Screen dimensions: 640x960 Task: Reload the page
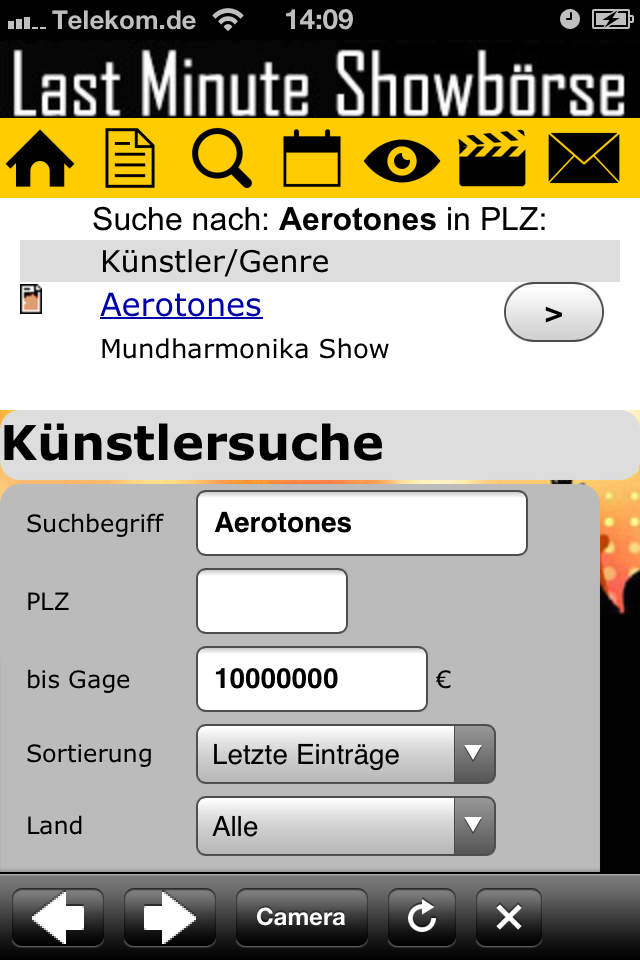click(x=422, y=917)
